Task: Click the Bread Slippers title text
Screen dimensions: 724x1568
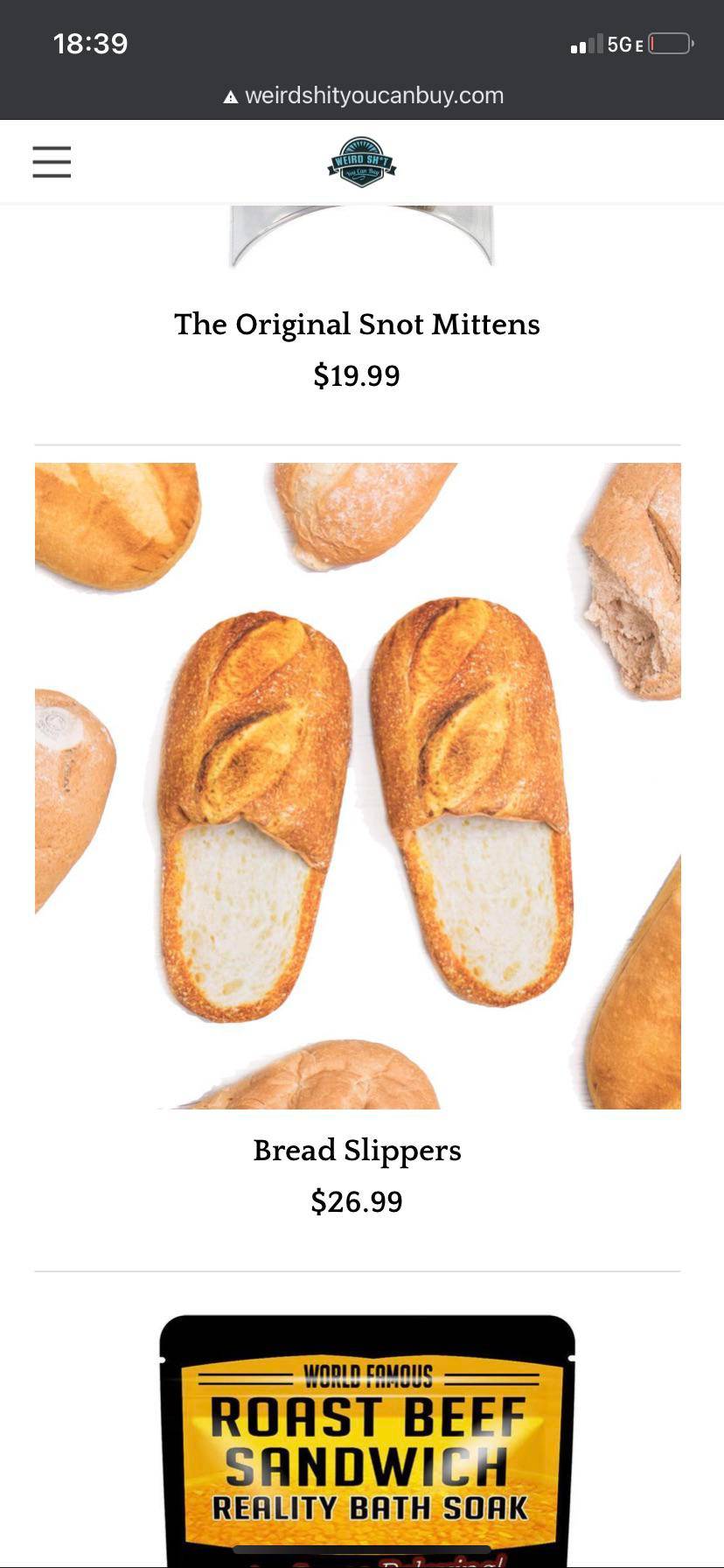Action: (x=357, y=1150)
